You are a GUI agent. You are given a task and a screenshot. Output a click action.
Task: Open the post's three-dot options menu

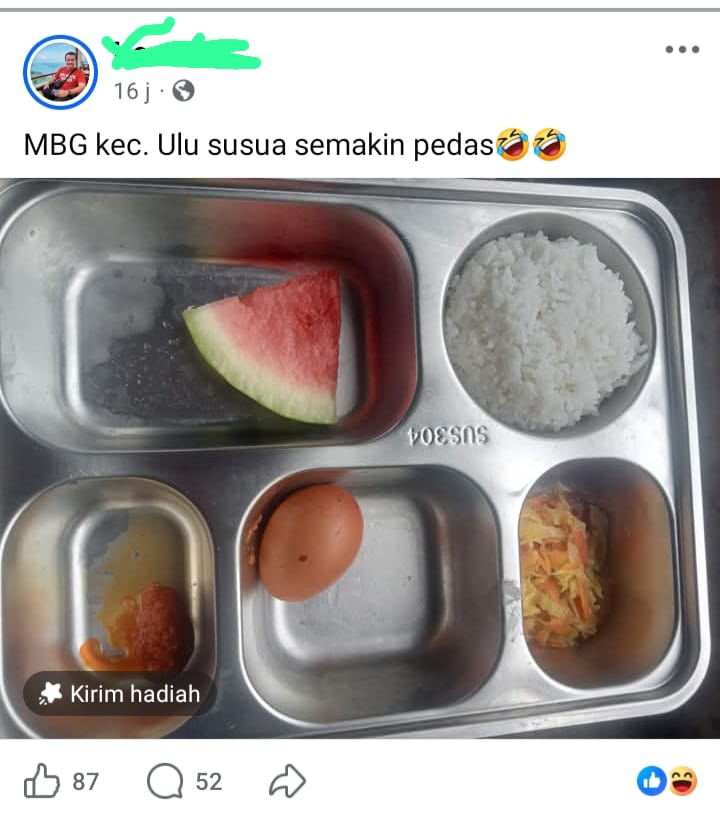pyautogui.click(x=682, y=50)
